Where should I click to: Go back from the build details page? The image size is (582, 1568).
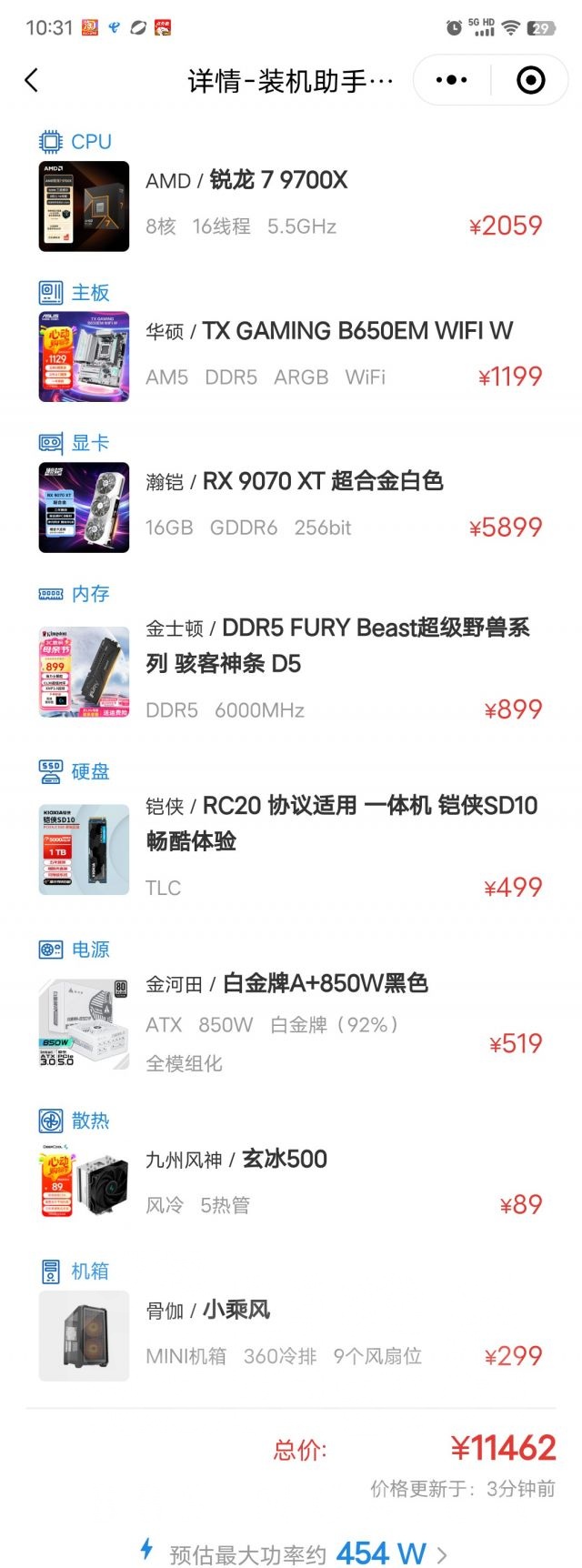(x=32, y=80)
